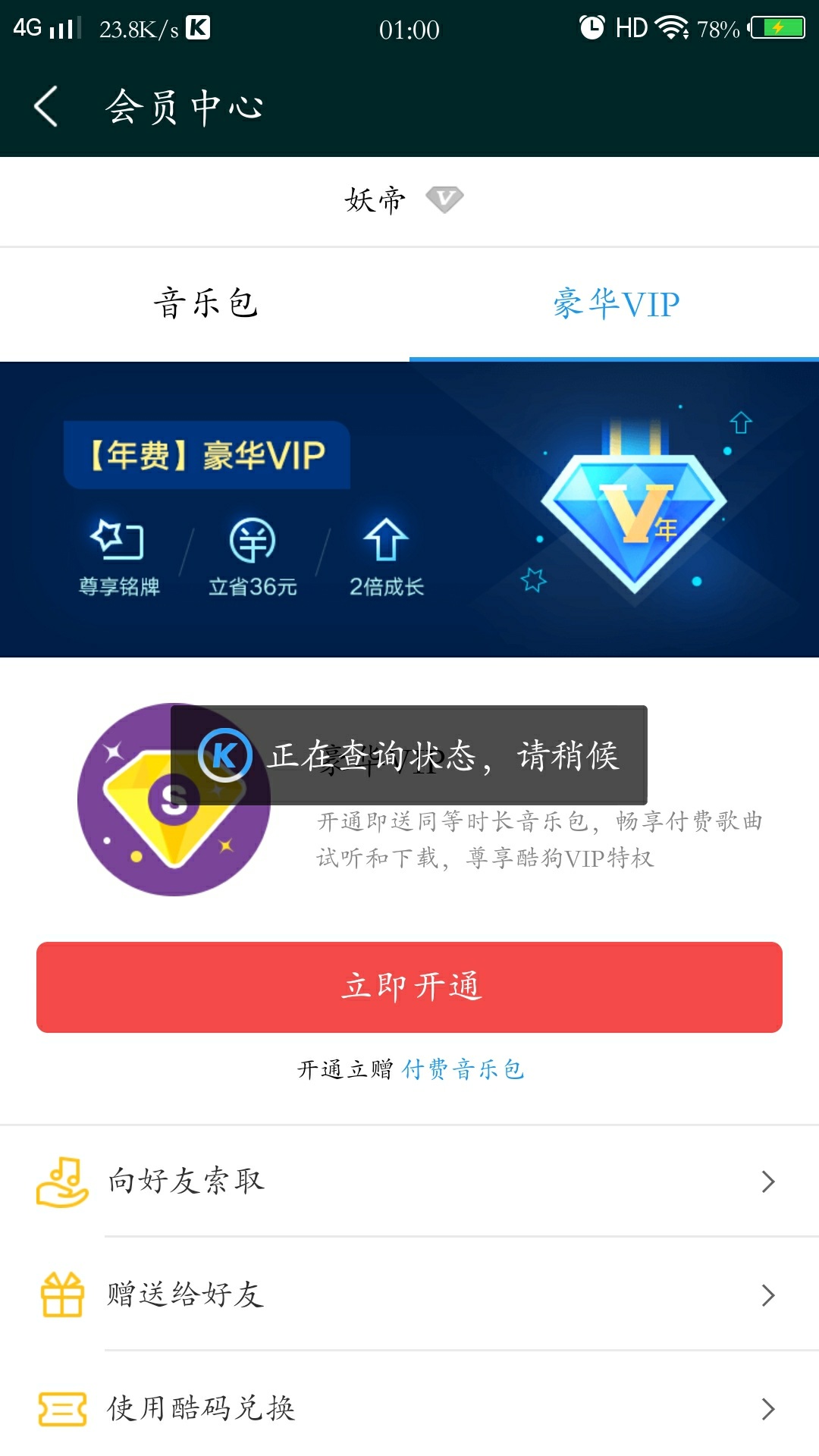Open the 付费音乐包 link
This screenshot has width=819, height=1456.
point(463,1069)
